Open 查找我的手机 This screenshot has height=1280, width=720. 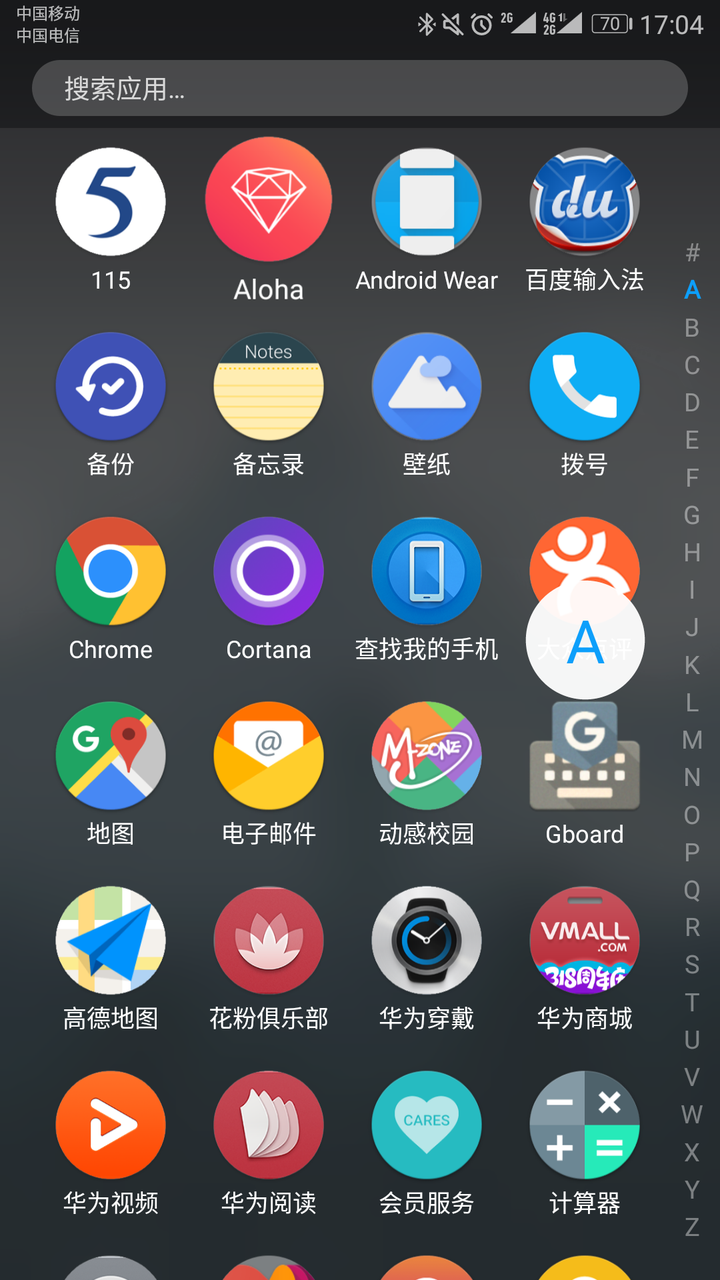[x=426, y=572]
